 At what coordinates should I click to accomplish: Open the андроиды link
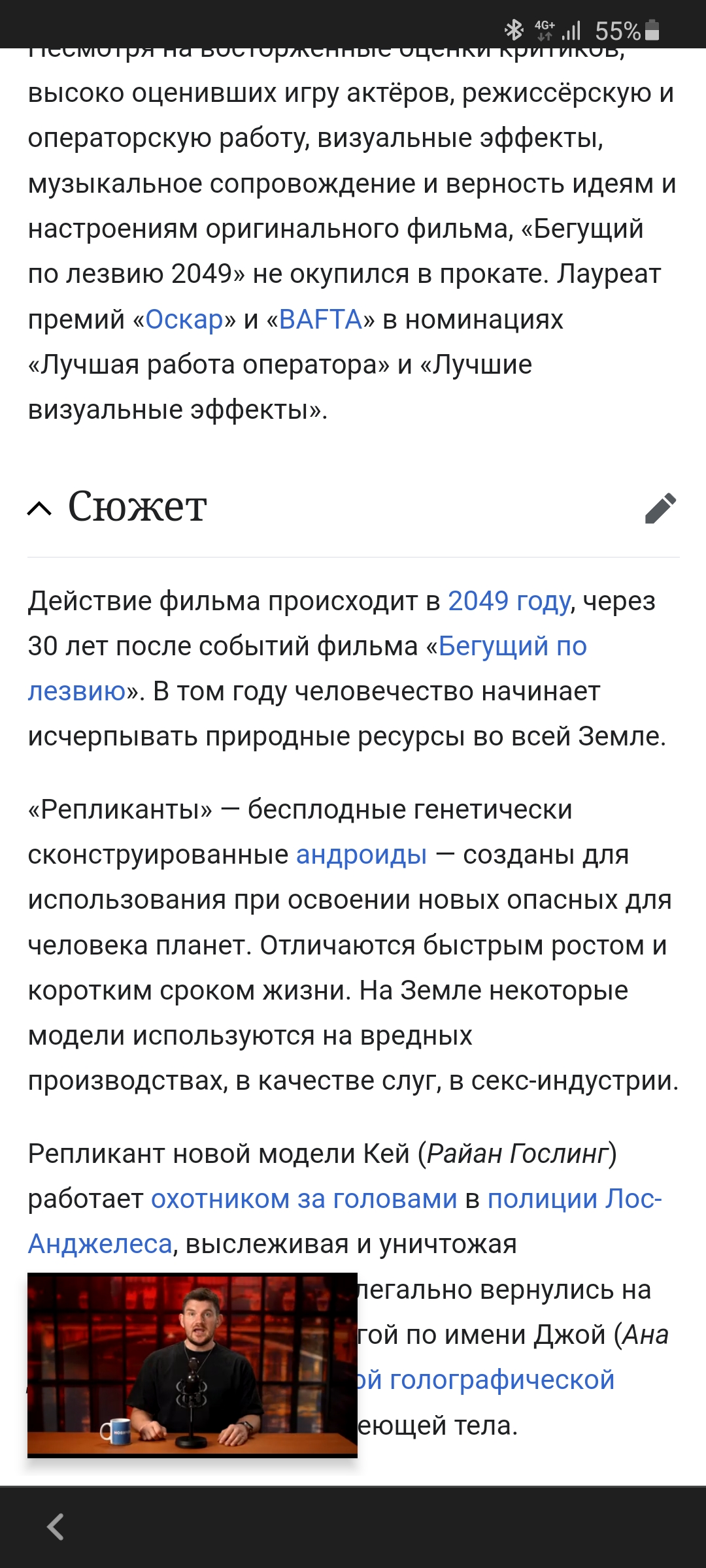[x=361, y=855]
